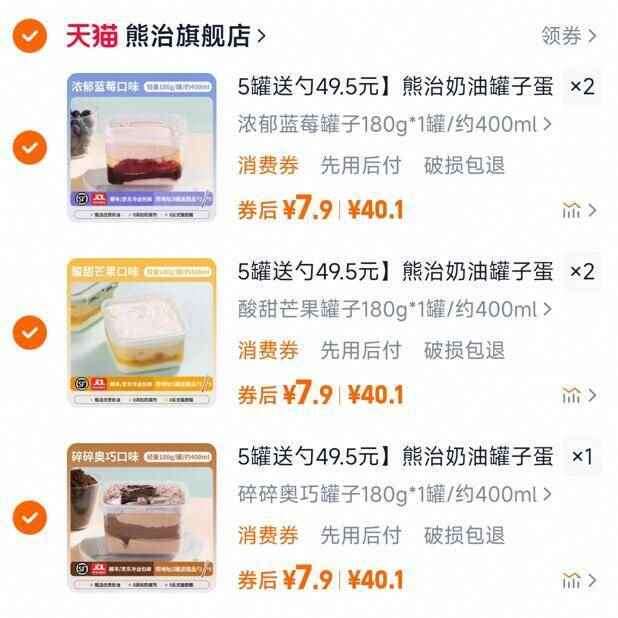Deselect the 酸甜芒果罐子 item checkbox

[30, 332]
